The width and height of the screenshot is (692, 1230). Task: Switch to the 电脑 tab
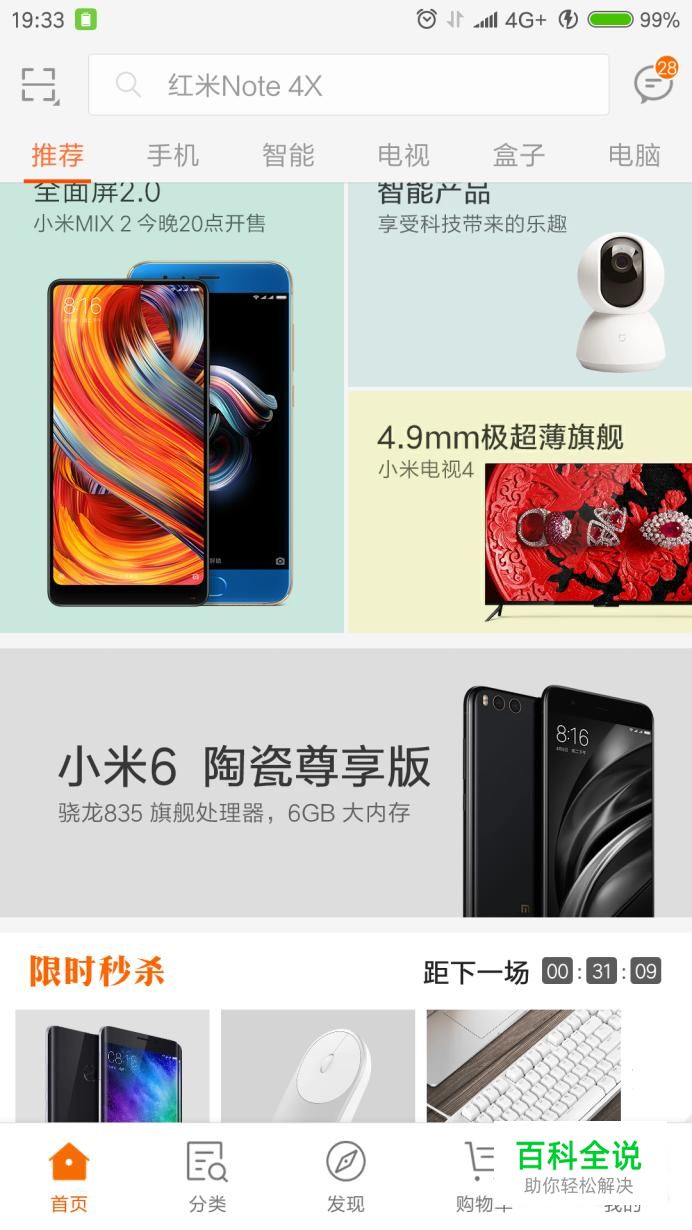point(634,155)
